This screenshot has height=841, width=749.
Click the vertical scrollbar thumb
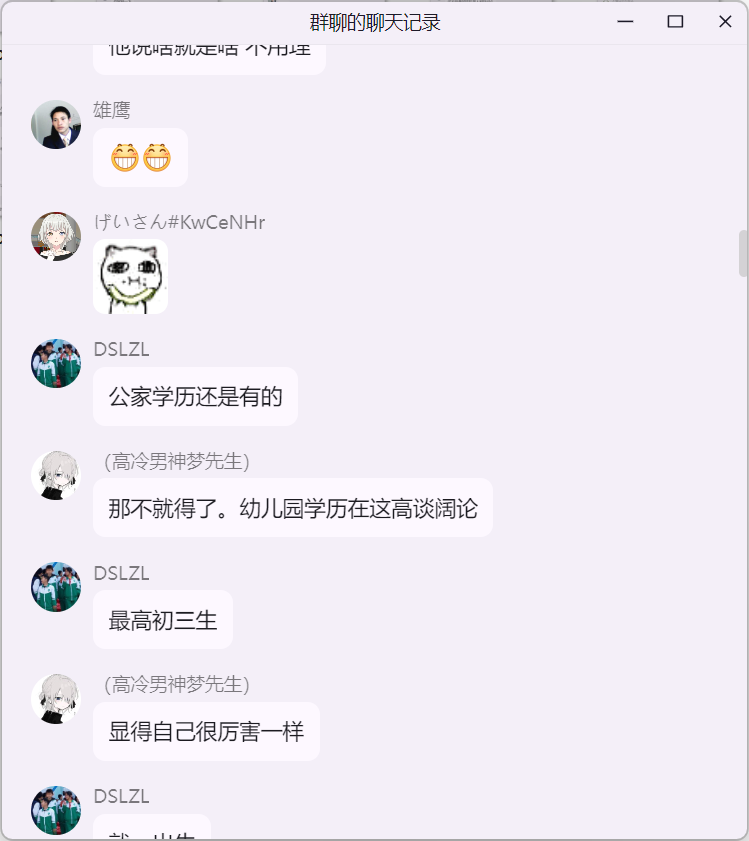tap(743, 253)
